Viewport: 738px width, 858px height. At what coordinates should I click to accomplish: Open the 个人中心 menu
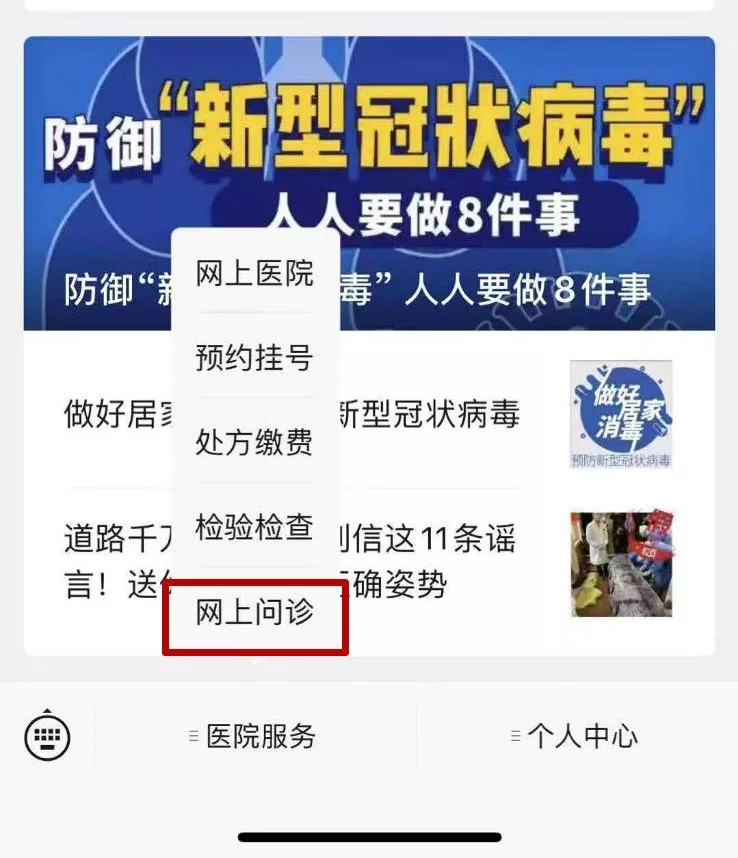[x=573, y=737]
